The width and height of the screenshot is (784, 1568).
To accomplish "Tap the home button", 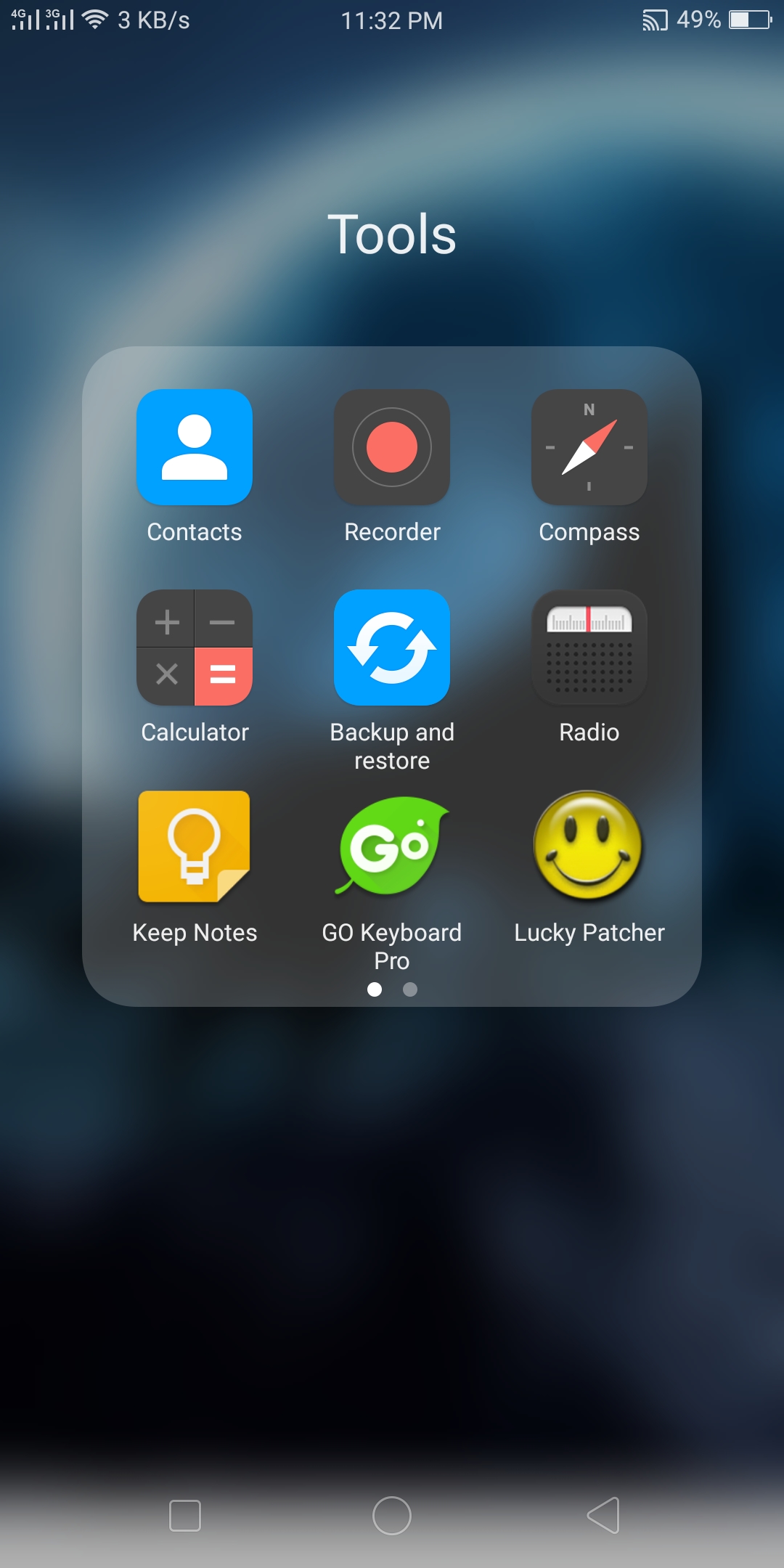I will tap(392, 1515).
